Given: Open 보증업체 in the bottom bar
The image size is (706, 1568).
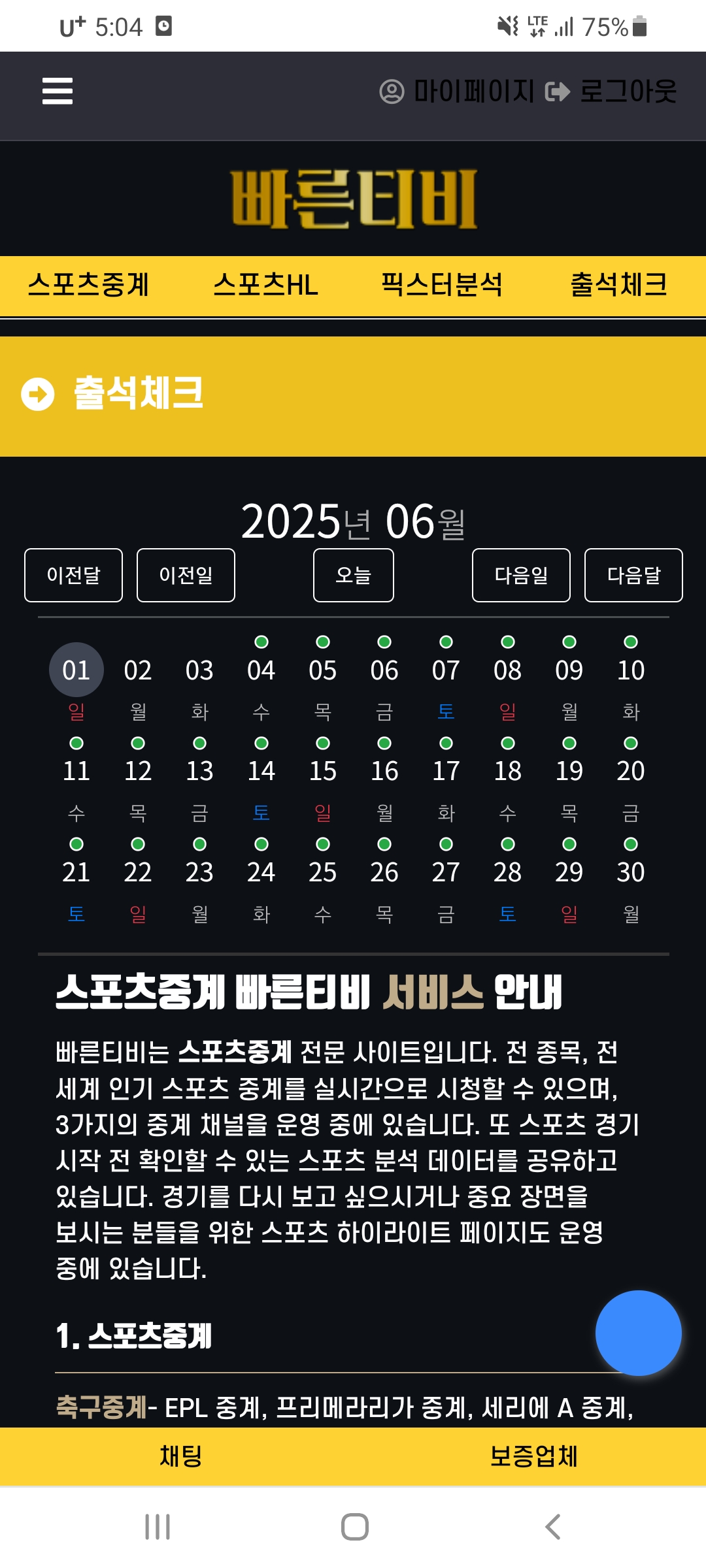Looking at the screenshot, I should click(533, 1456).
